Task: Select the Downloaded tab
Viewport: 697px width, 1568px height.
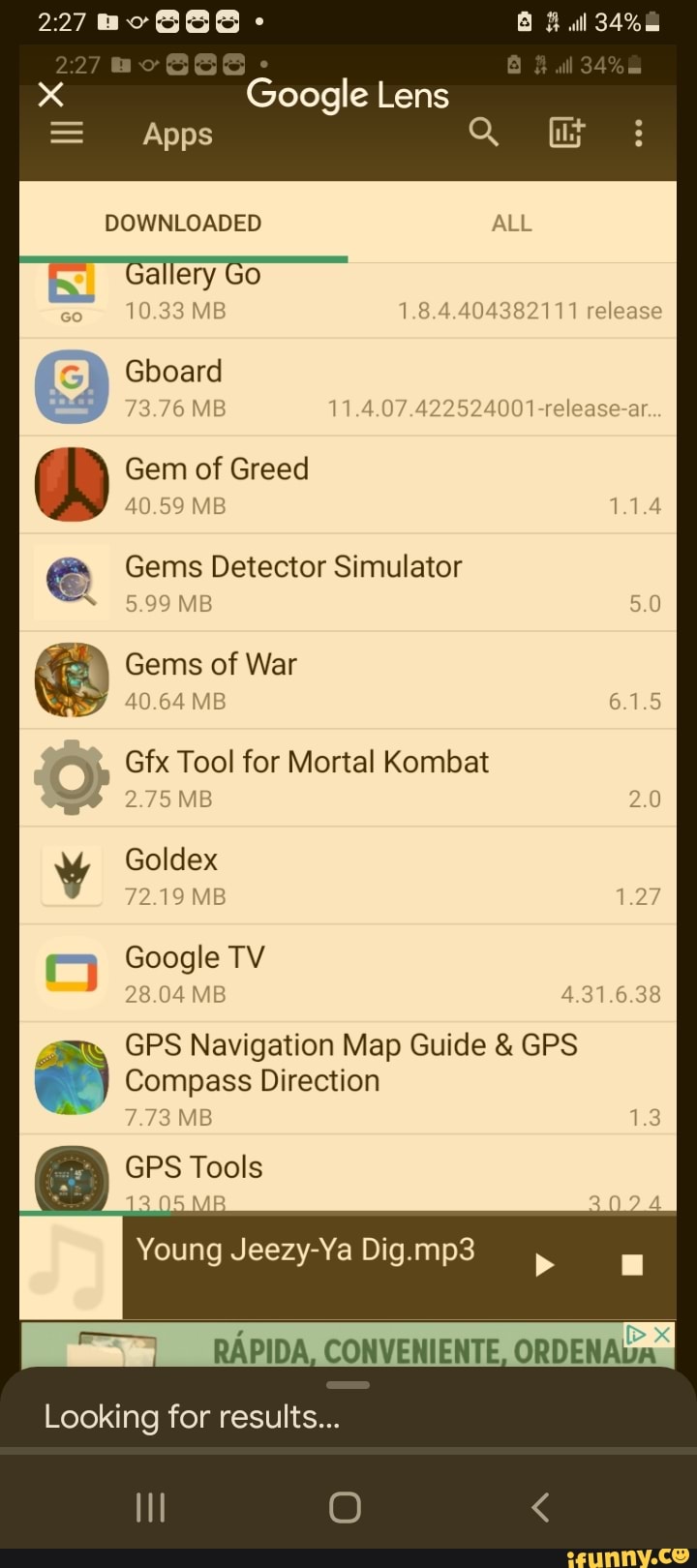Action: tap(183, 224)
